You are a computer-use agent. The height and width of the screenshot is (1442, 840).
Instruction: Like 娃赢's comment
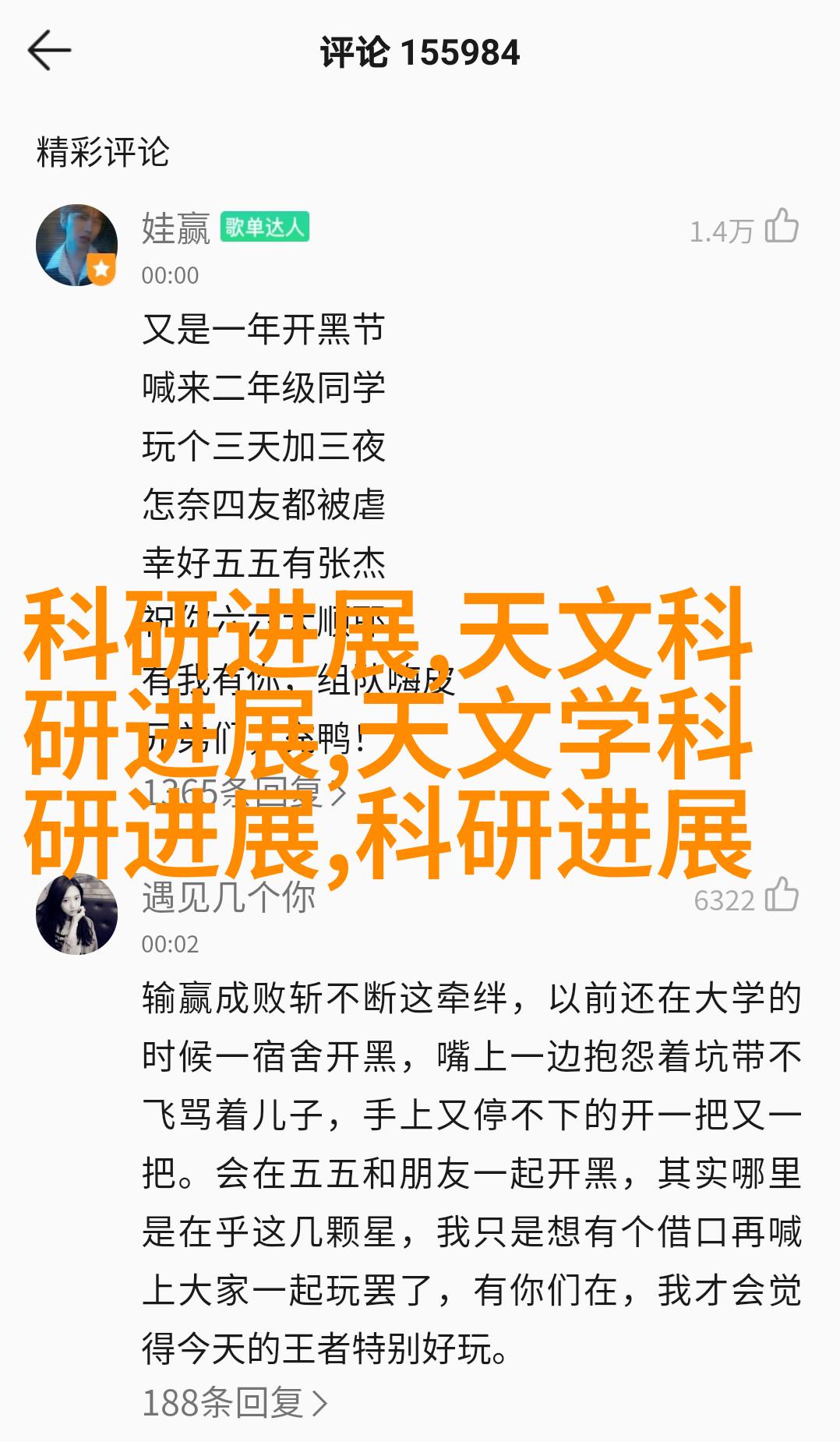[x=782, y=227]
